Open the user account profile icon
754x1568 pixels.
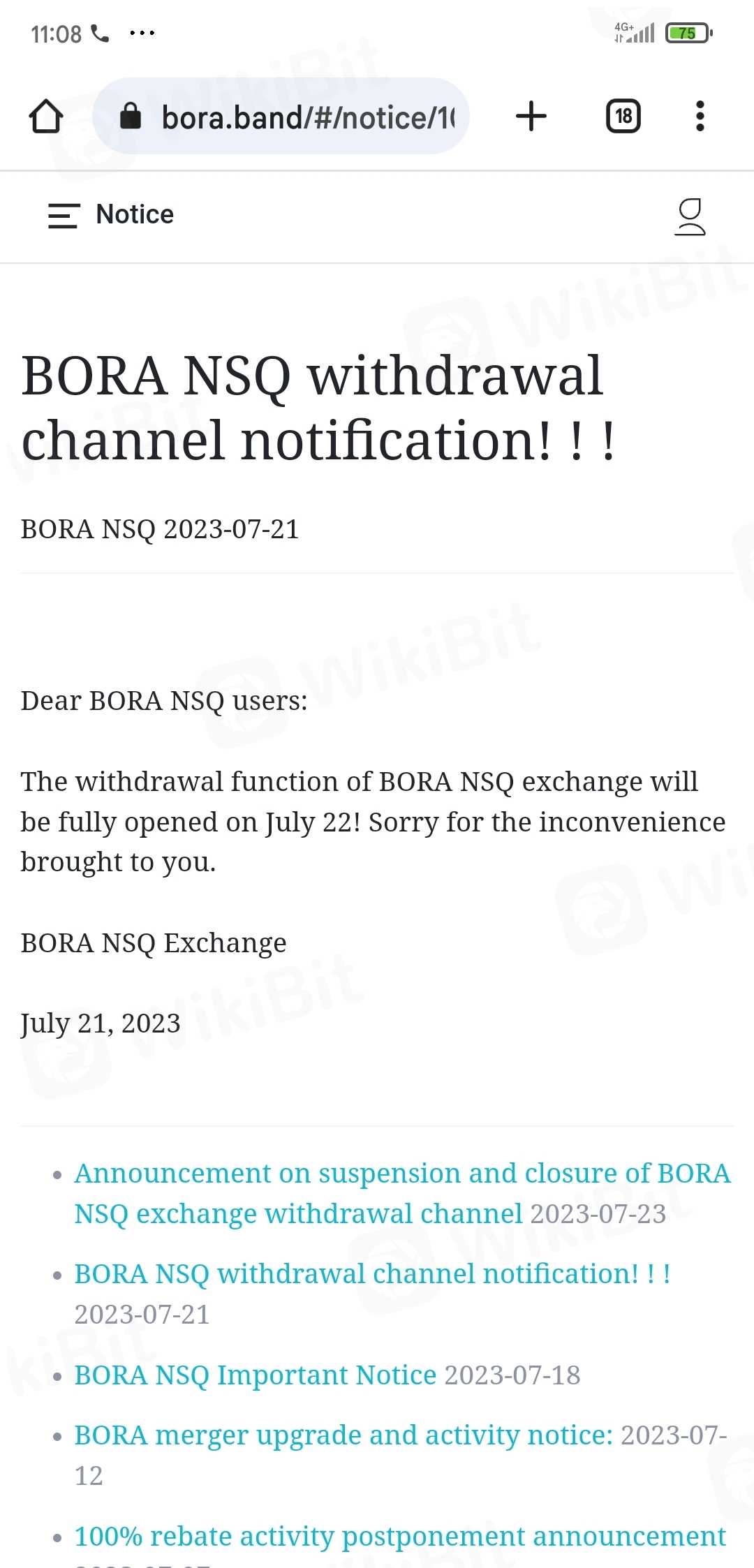(690, 216)
